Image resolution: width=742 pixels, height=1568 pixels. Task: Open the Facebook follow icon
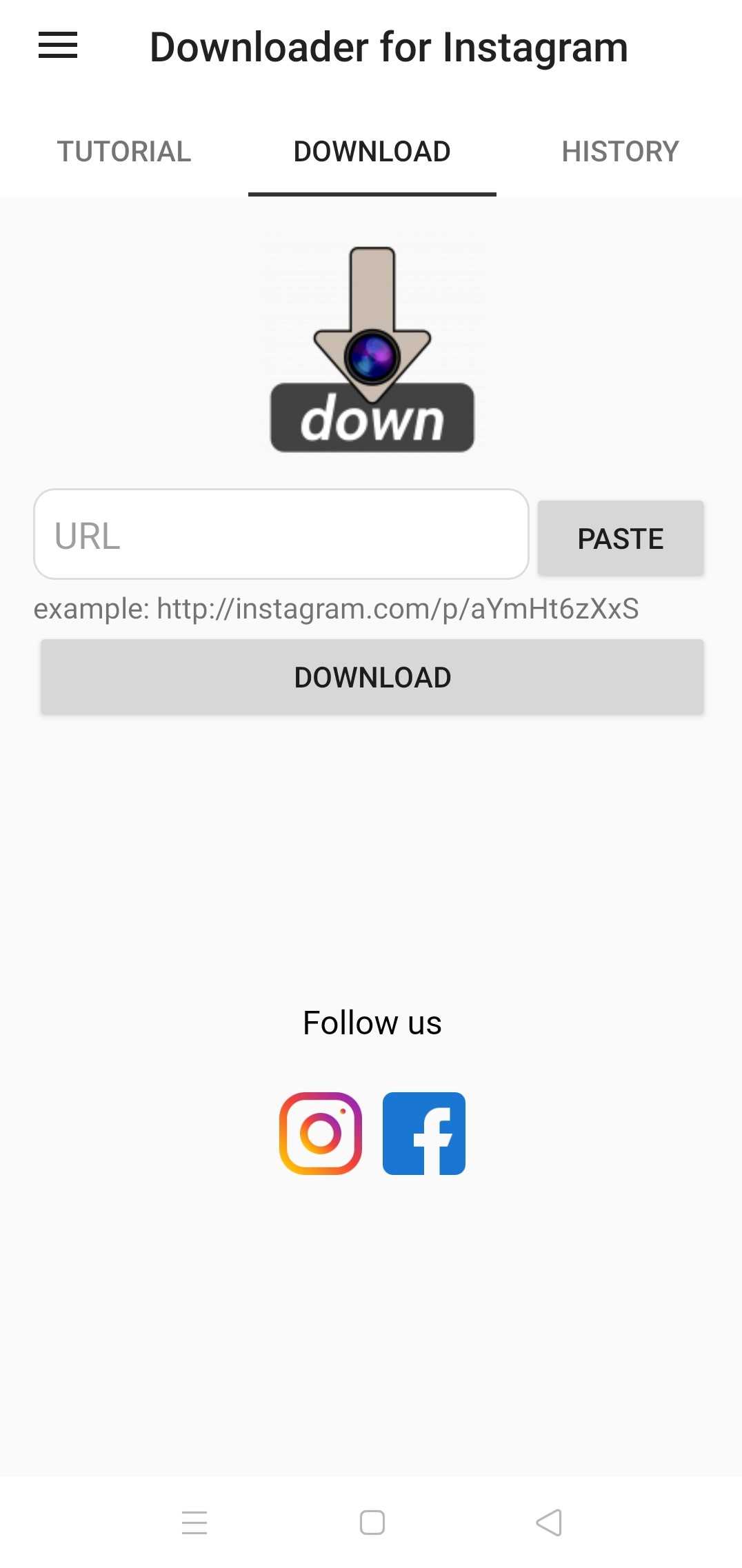(423, 1133)
